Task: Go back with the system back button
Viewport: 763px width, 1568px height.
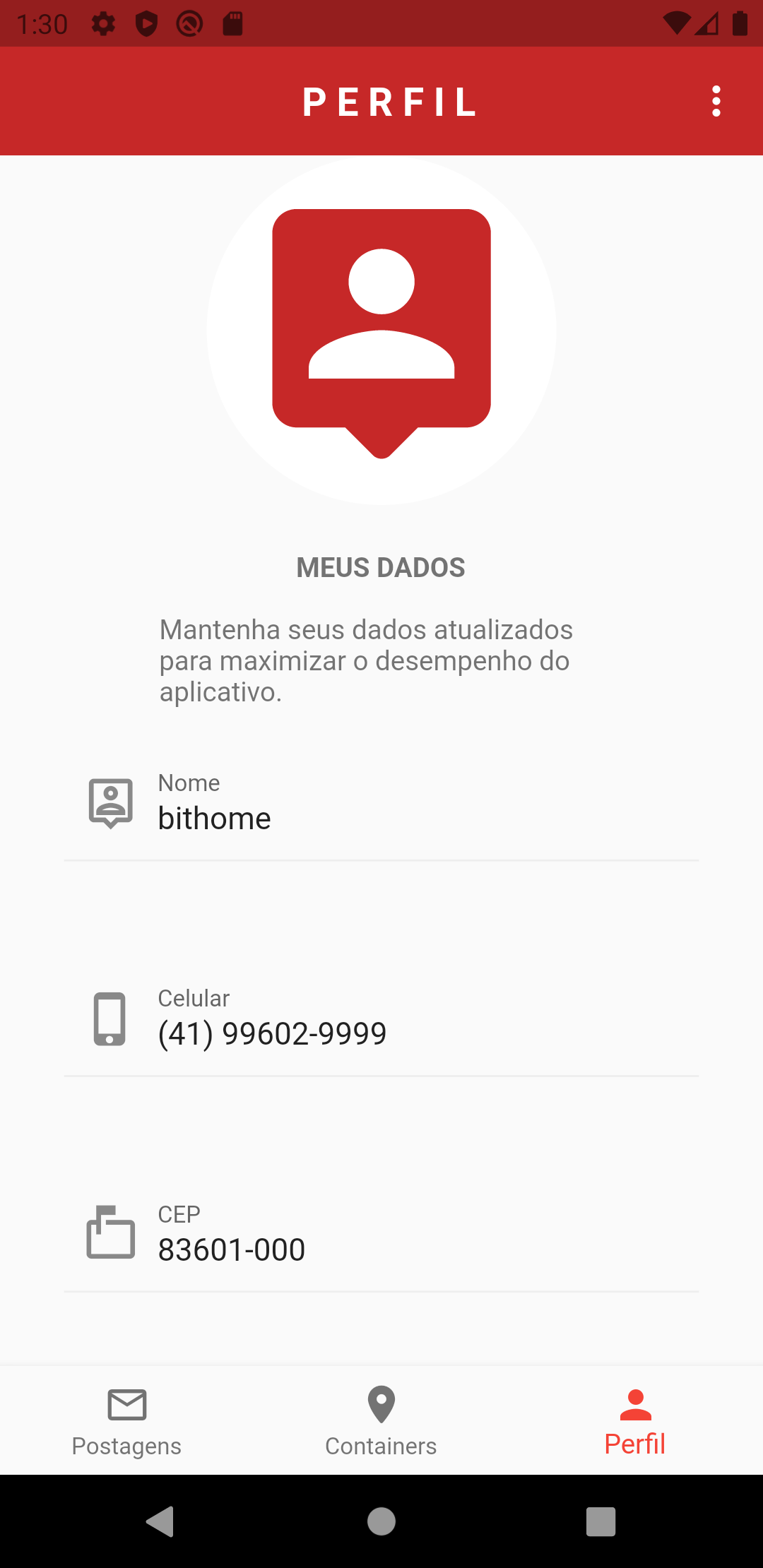Action: 160,1521
